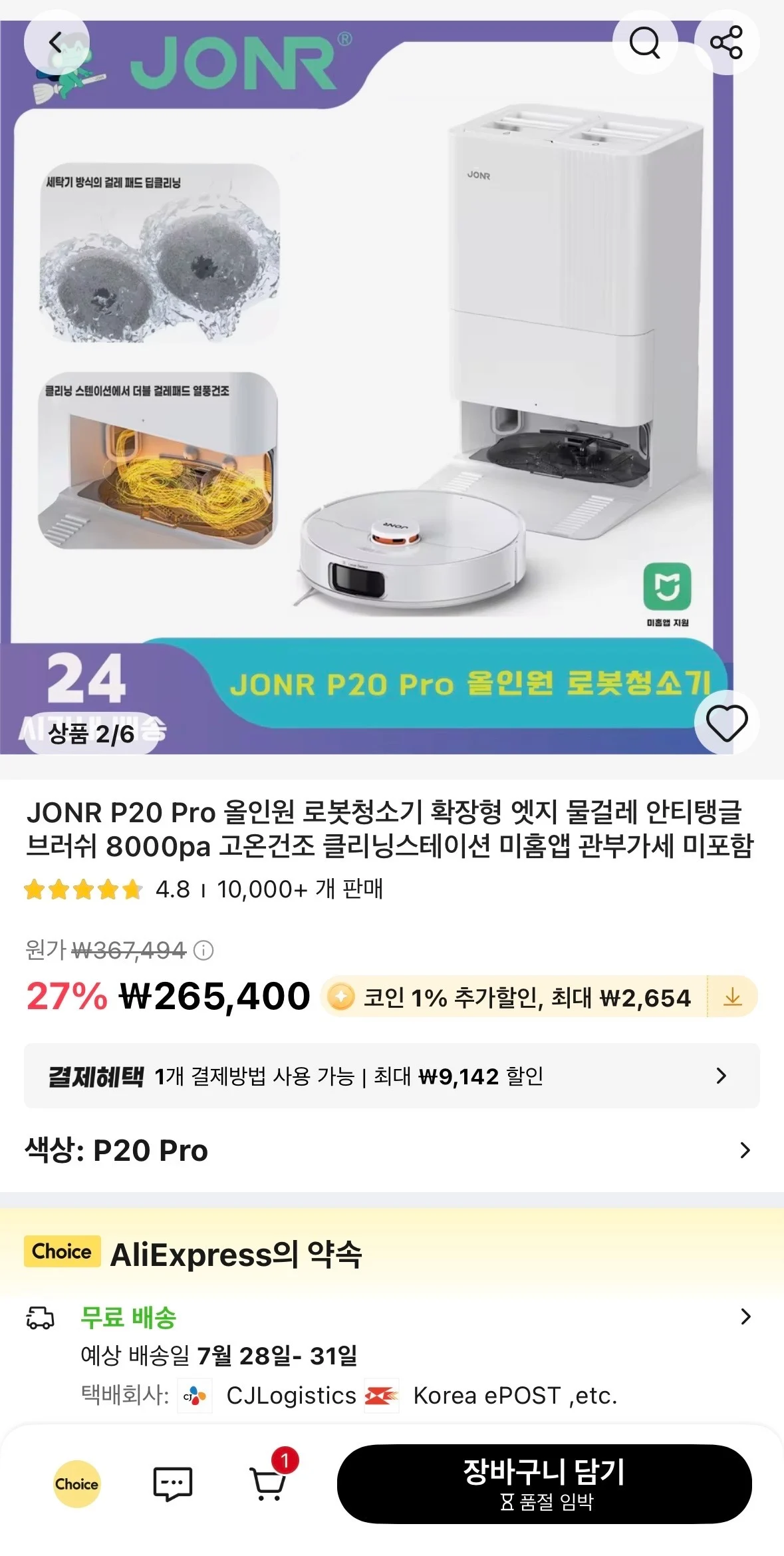The width and height of the screenshot is (784, 1556).
Task: Open the Choice shortcut in the bottom bar
Action: click(77, 1484)
